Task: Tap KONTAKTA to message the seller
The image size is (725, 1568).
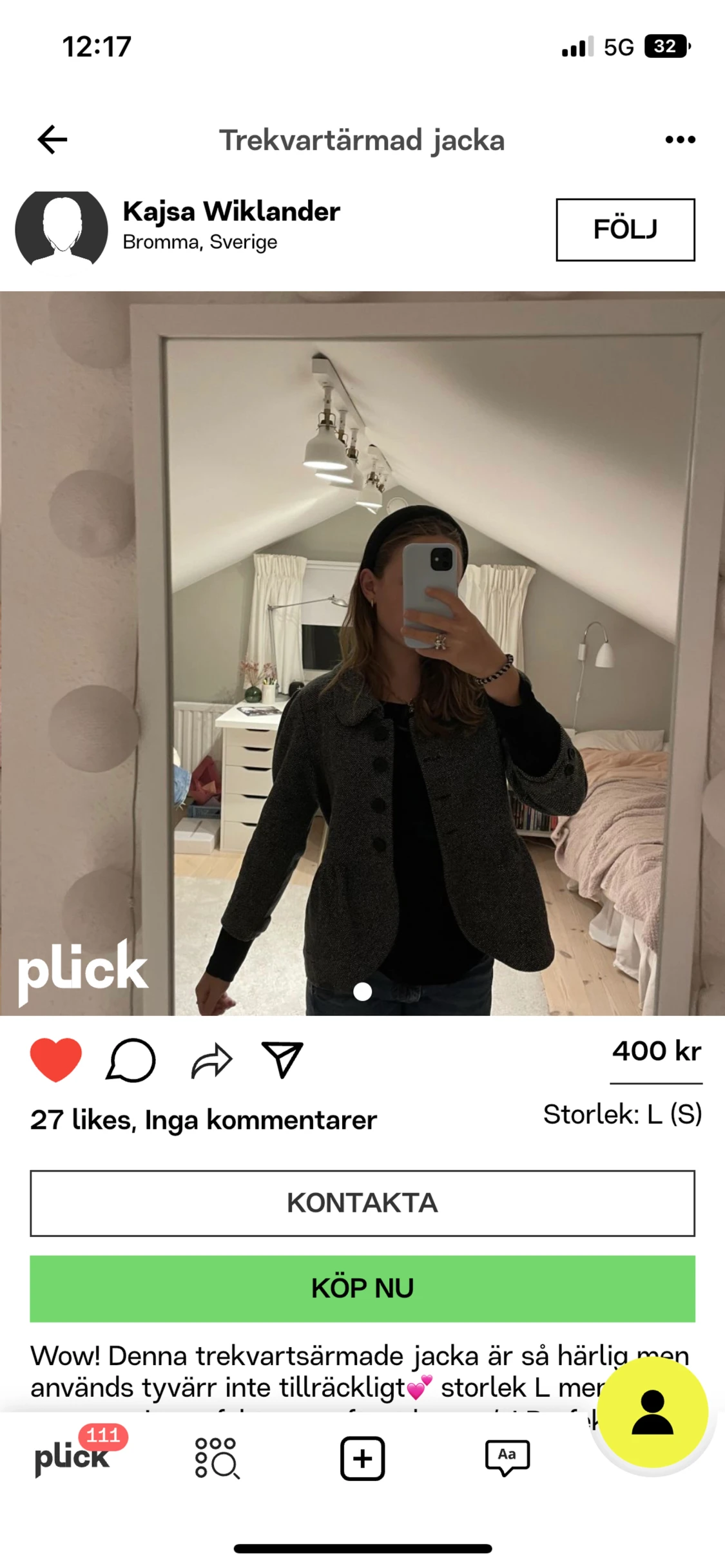Action: click(362, 1203)
